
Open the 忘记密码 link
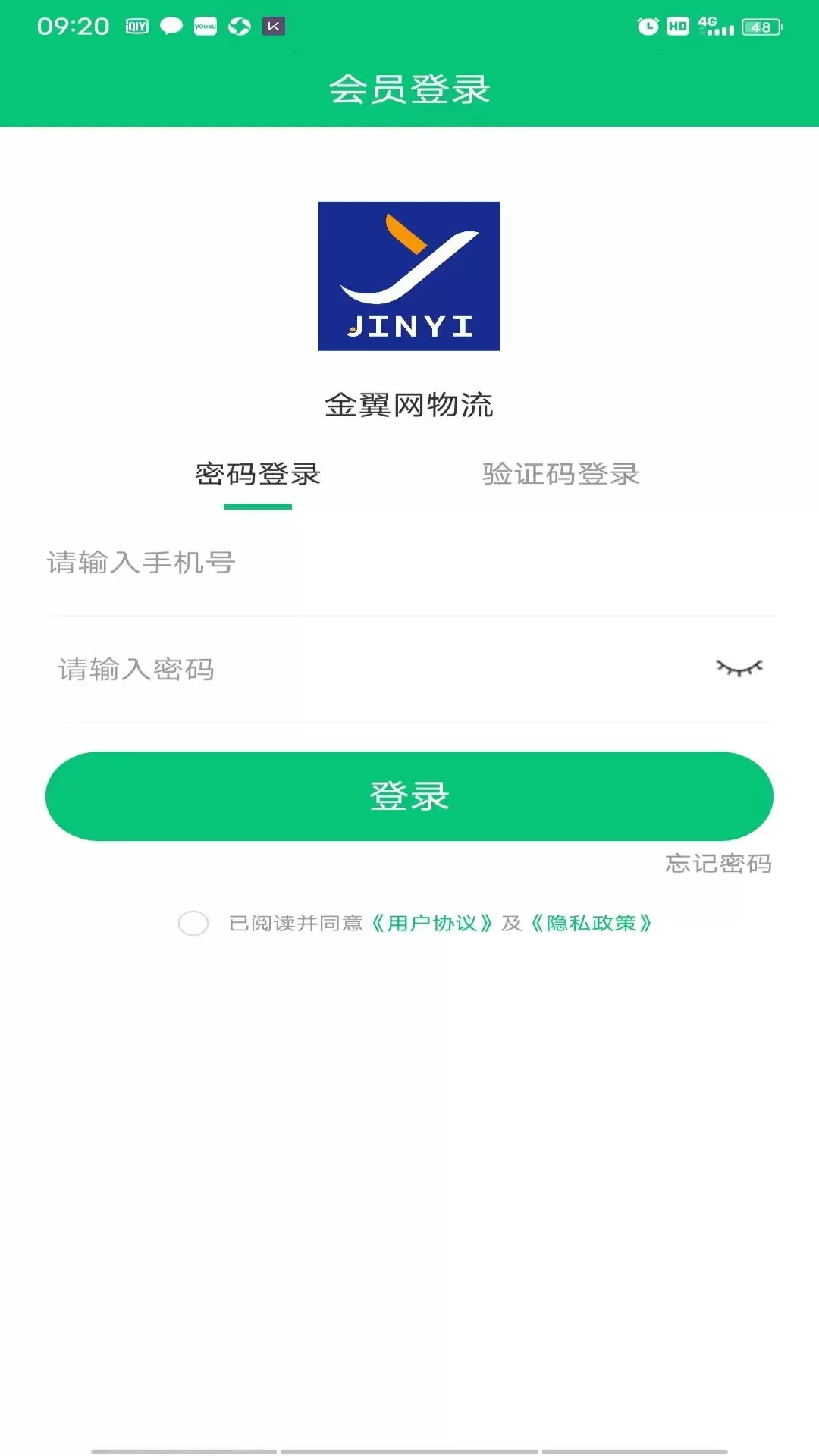pos(718,864)
